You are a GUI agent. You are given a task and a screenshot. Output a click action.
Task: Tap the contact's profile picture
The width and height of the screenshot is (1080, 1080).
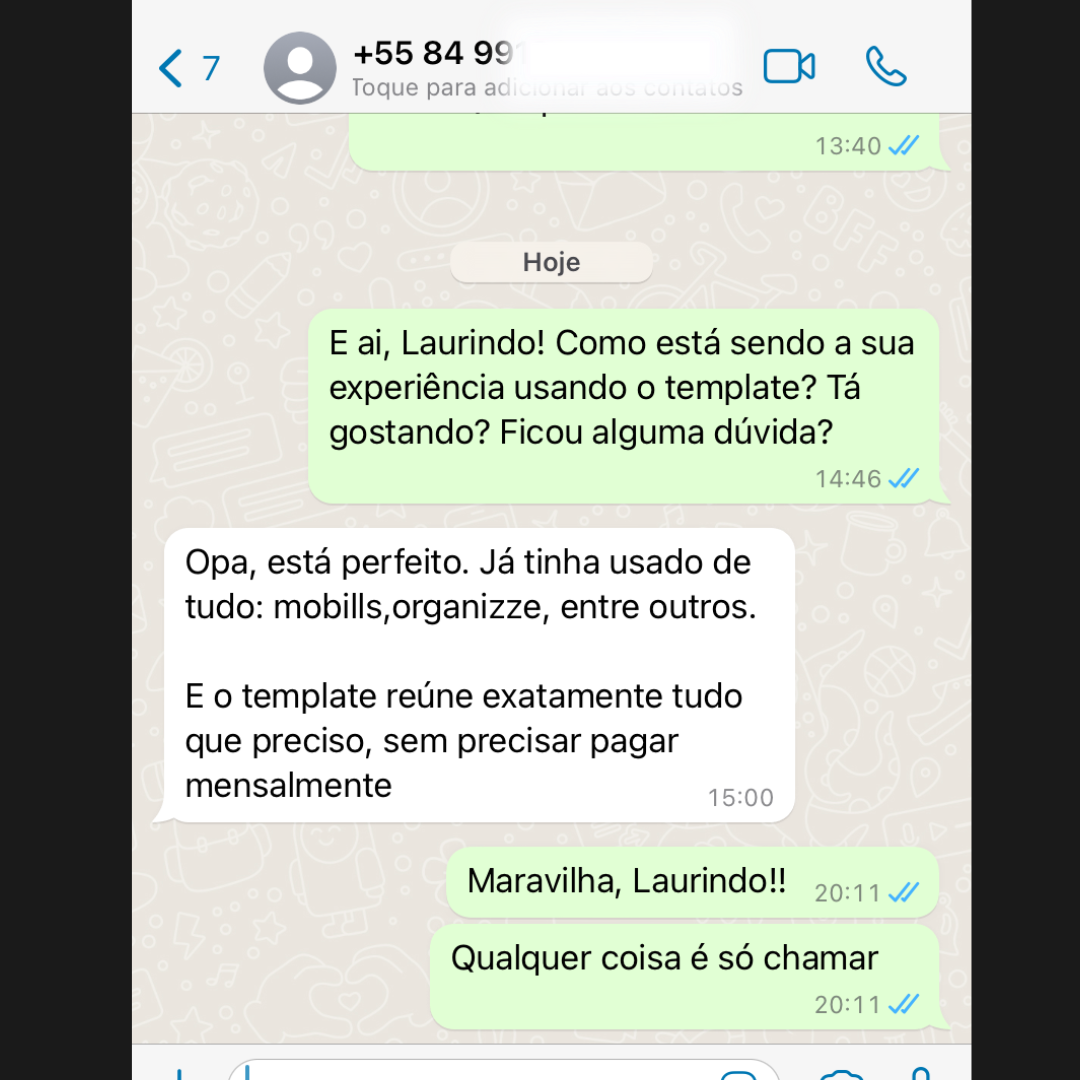pos(299,68)
